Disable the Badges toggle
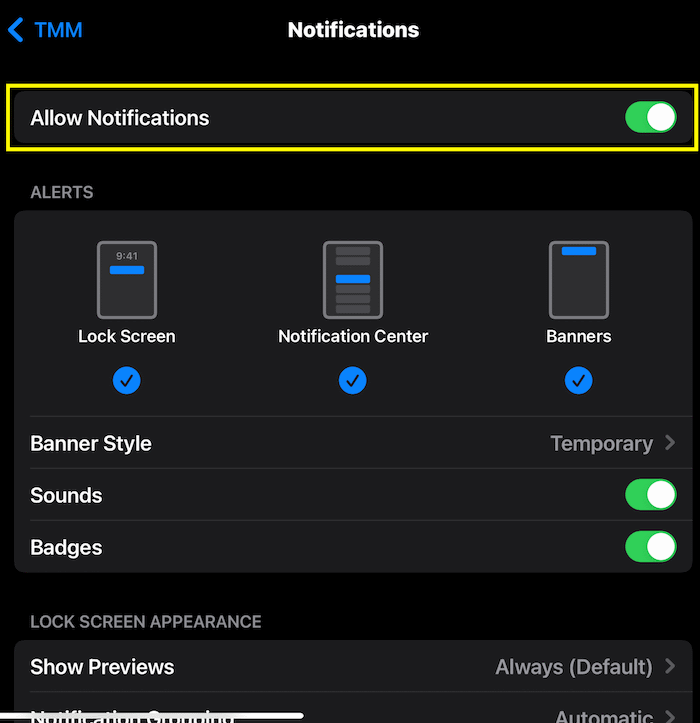Viewport: 700px width, 723px height. pos(650,547)
